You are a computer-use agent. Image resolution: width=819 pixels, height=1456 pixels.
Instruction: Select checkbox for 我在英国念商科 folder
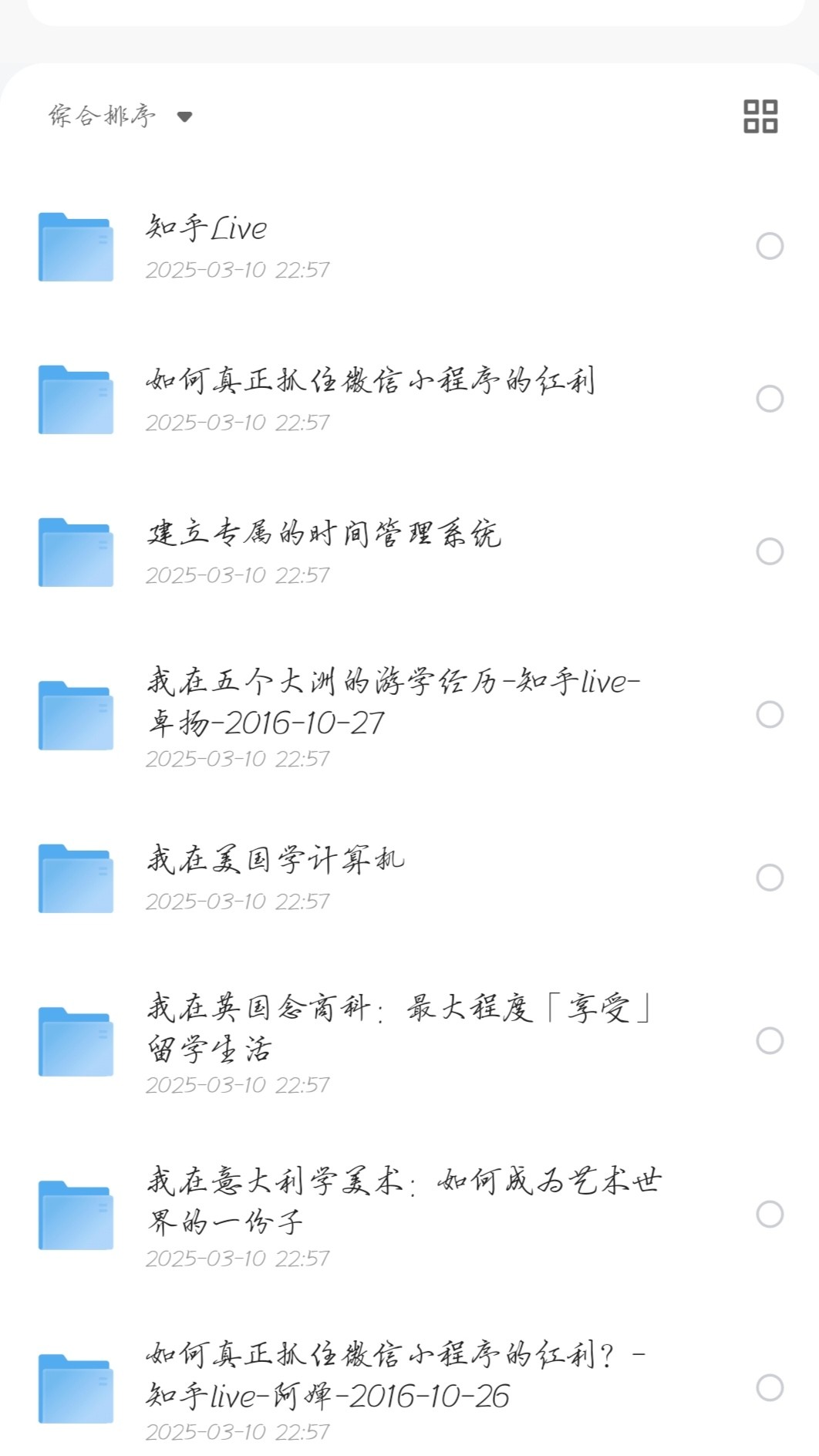tap(770, 1040)
